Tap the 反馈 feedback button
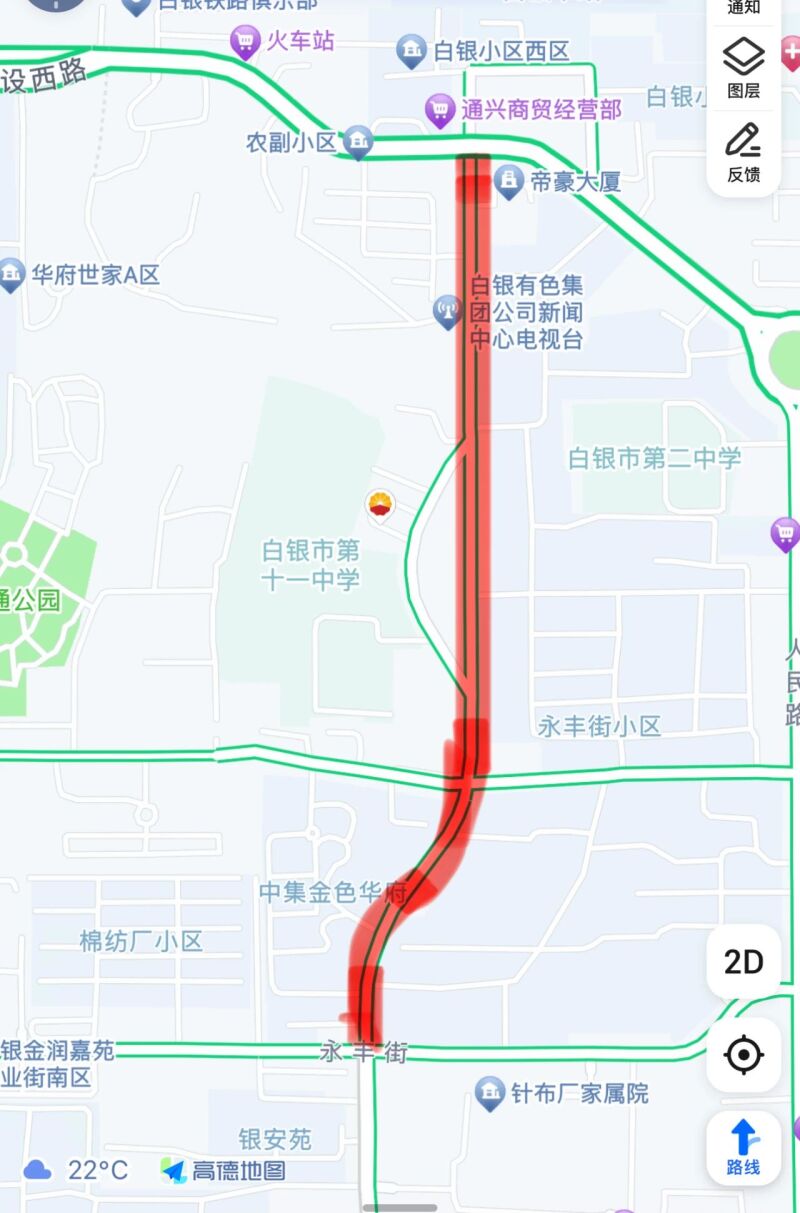 (743, 152)
